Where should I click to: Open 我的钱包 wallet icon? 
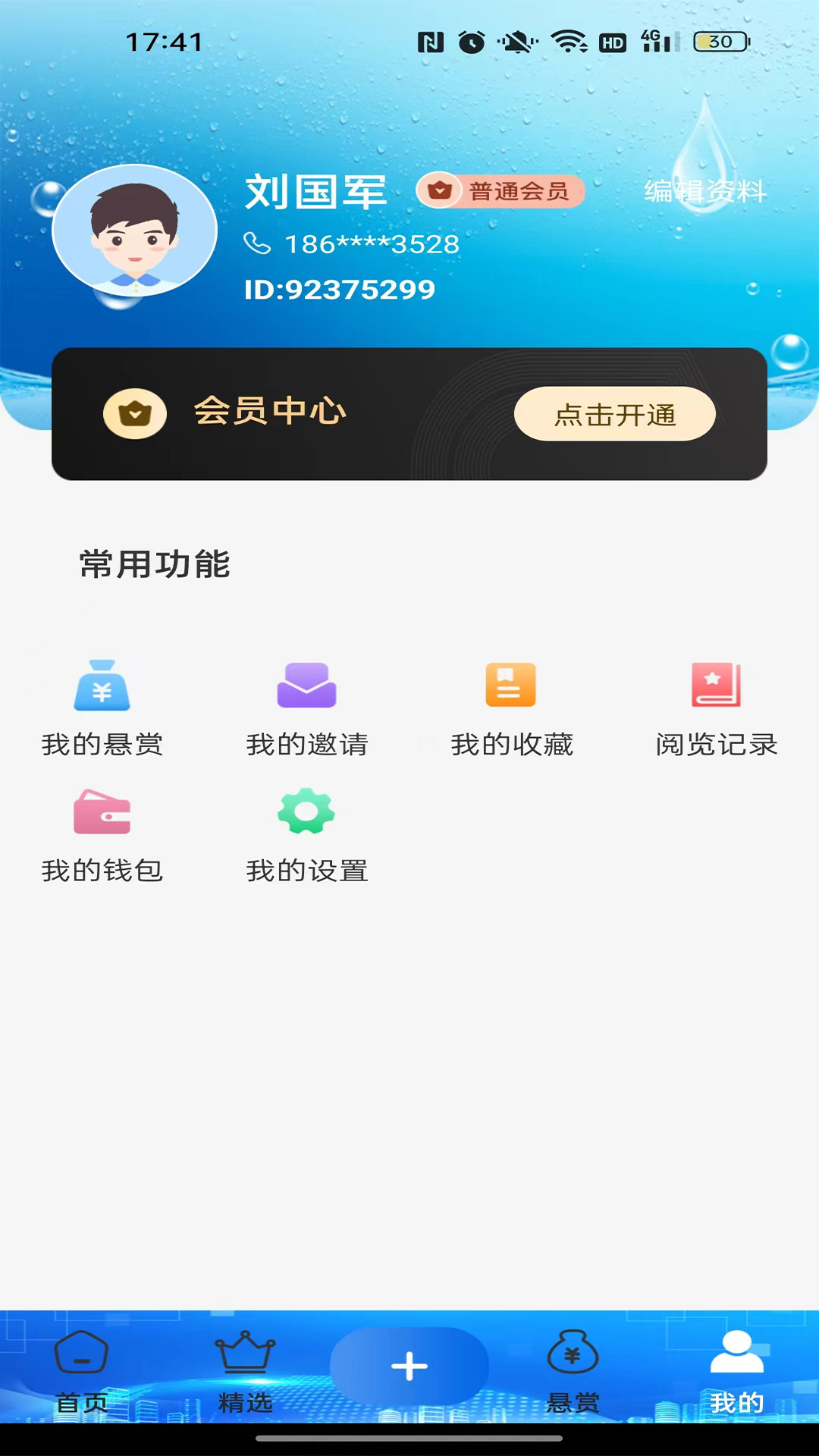tap(102, 811)
